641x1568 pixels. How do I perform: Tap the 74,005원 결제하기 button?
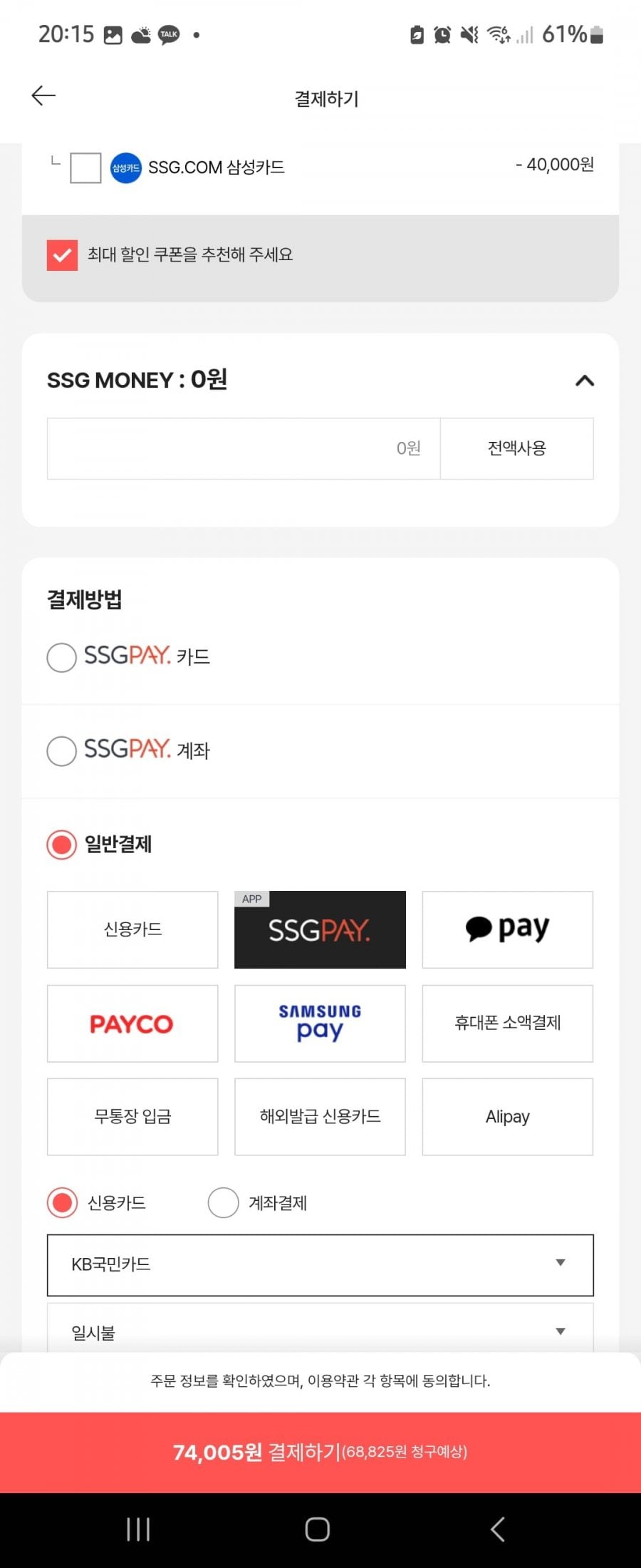click(320, 1452)
